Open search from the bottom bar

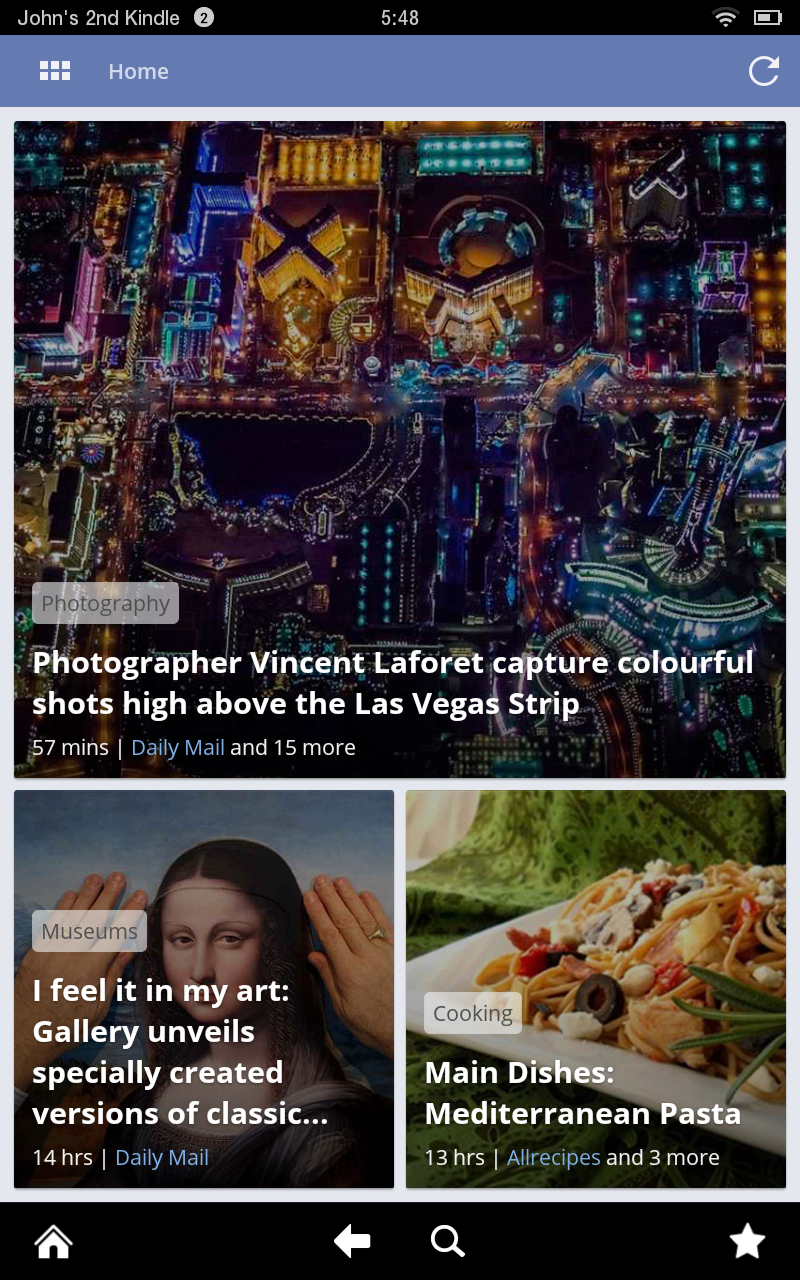pyautogui.click(x=448, y=1241)
